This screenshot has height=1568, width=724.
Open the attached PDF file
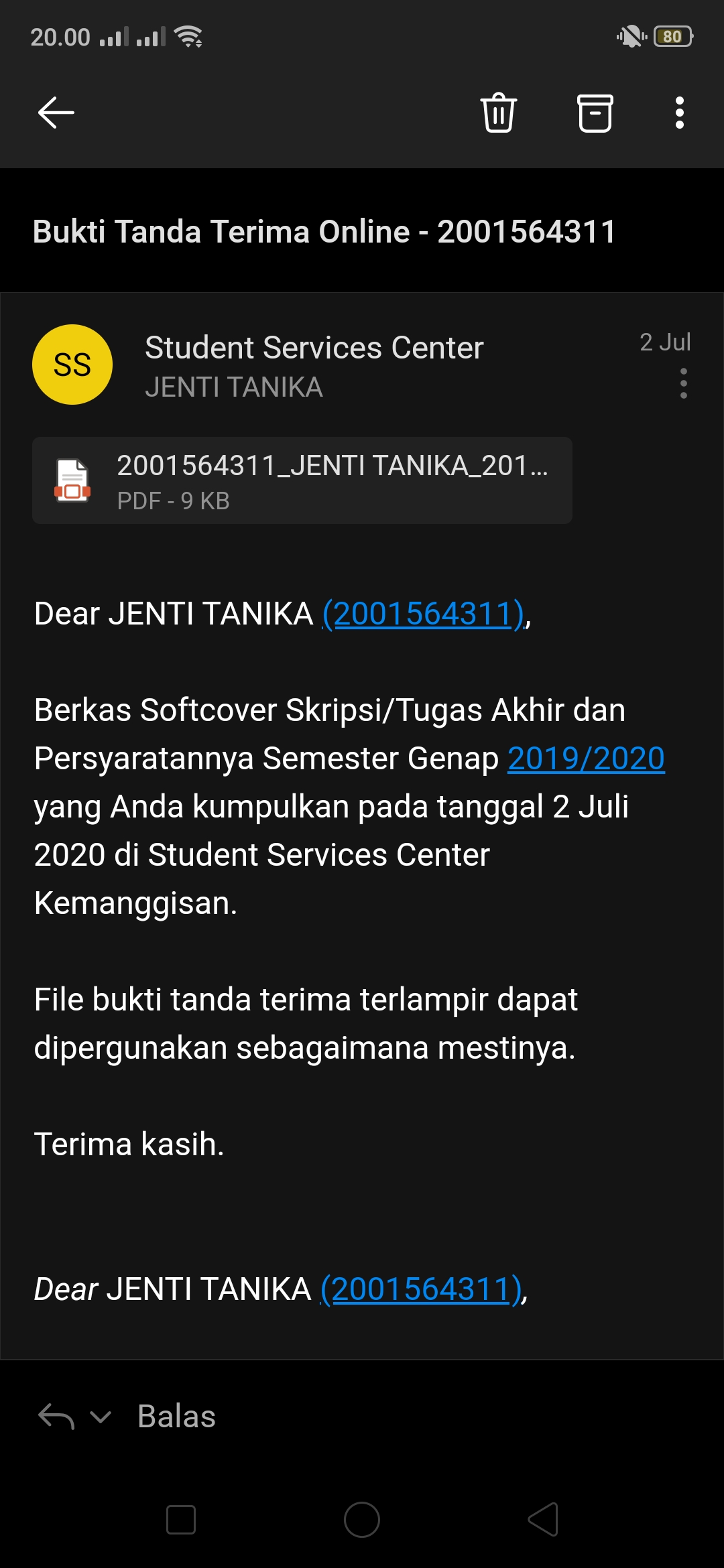tap(302, 480)
